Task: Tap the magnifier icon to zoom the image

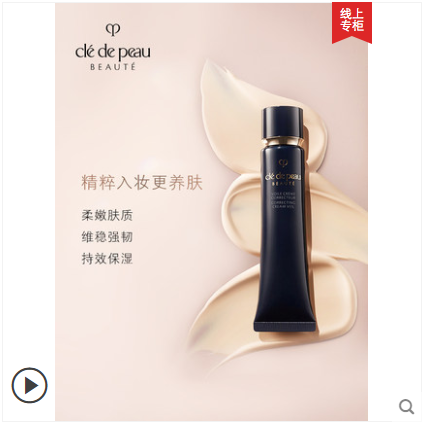Action: pos(406,407)
